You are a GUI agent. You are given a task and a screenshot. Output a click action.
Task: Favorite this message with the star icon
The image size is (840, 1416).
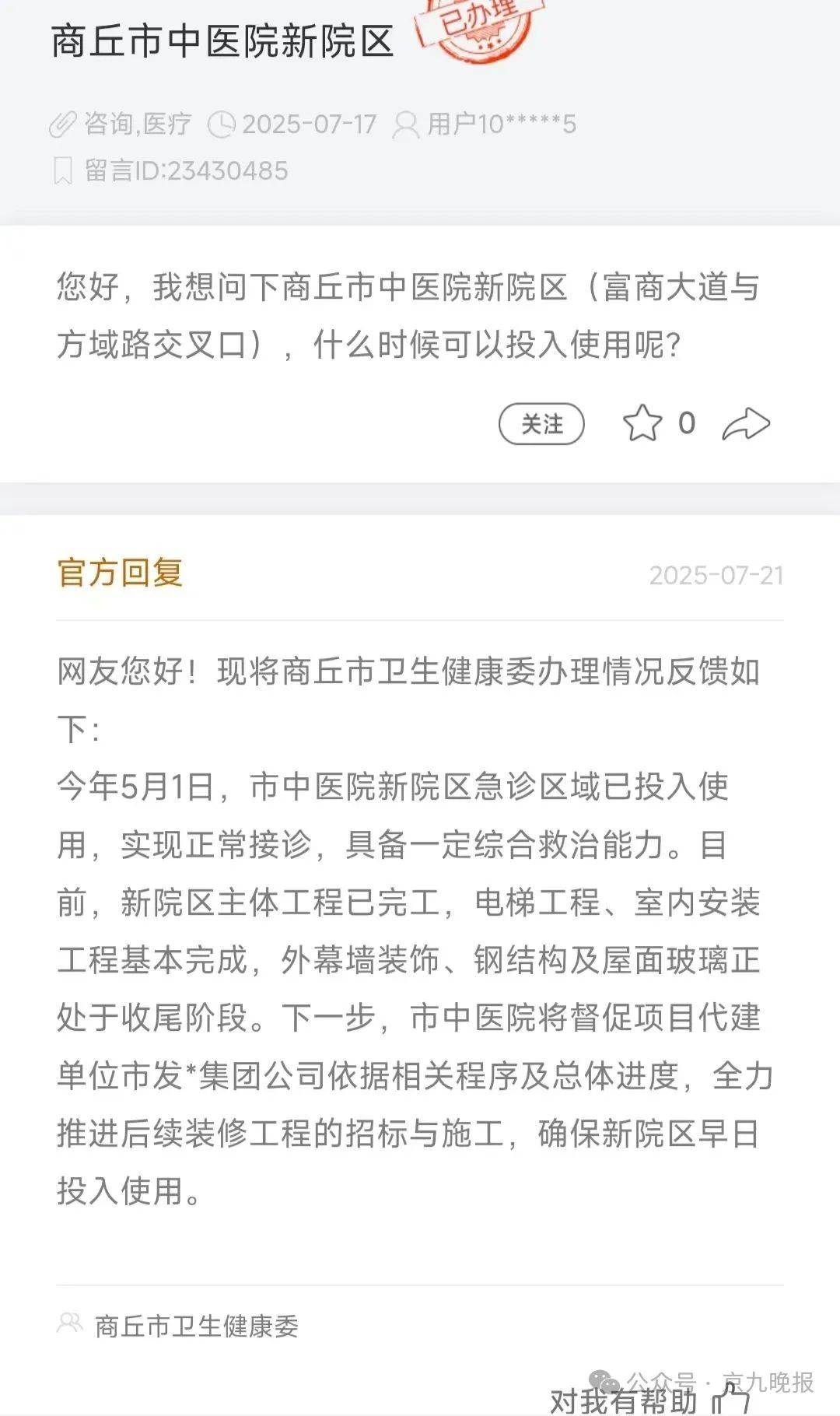[642, 423]
